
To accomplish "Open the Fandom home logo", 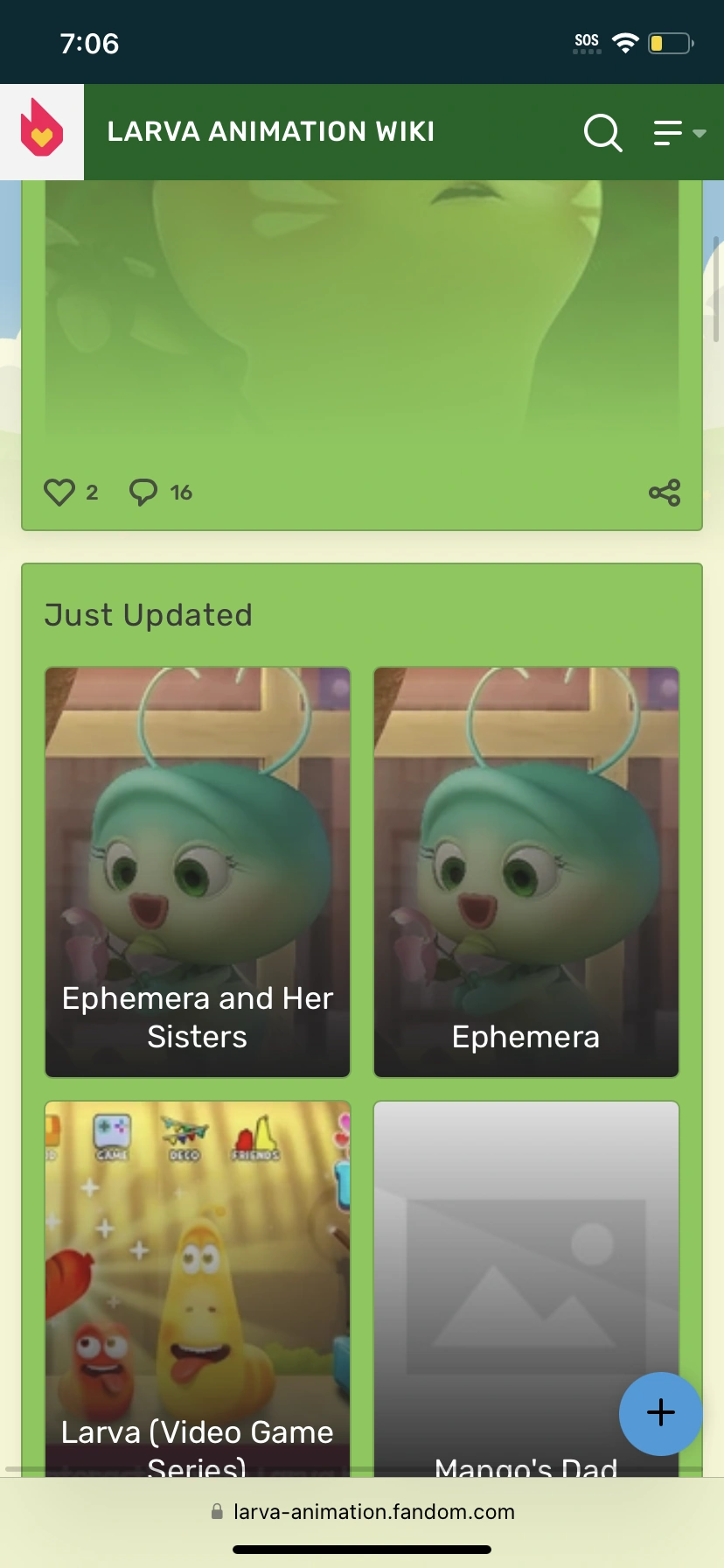I will [42, 131].
